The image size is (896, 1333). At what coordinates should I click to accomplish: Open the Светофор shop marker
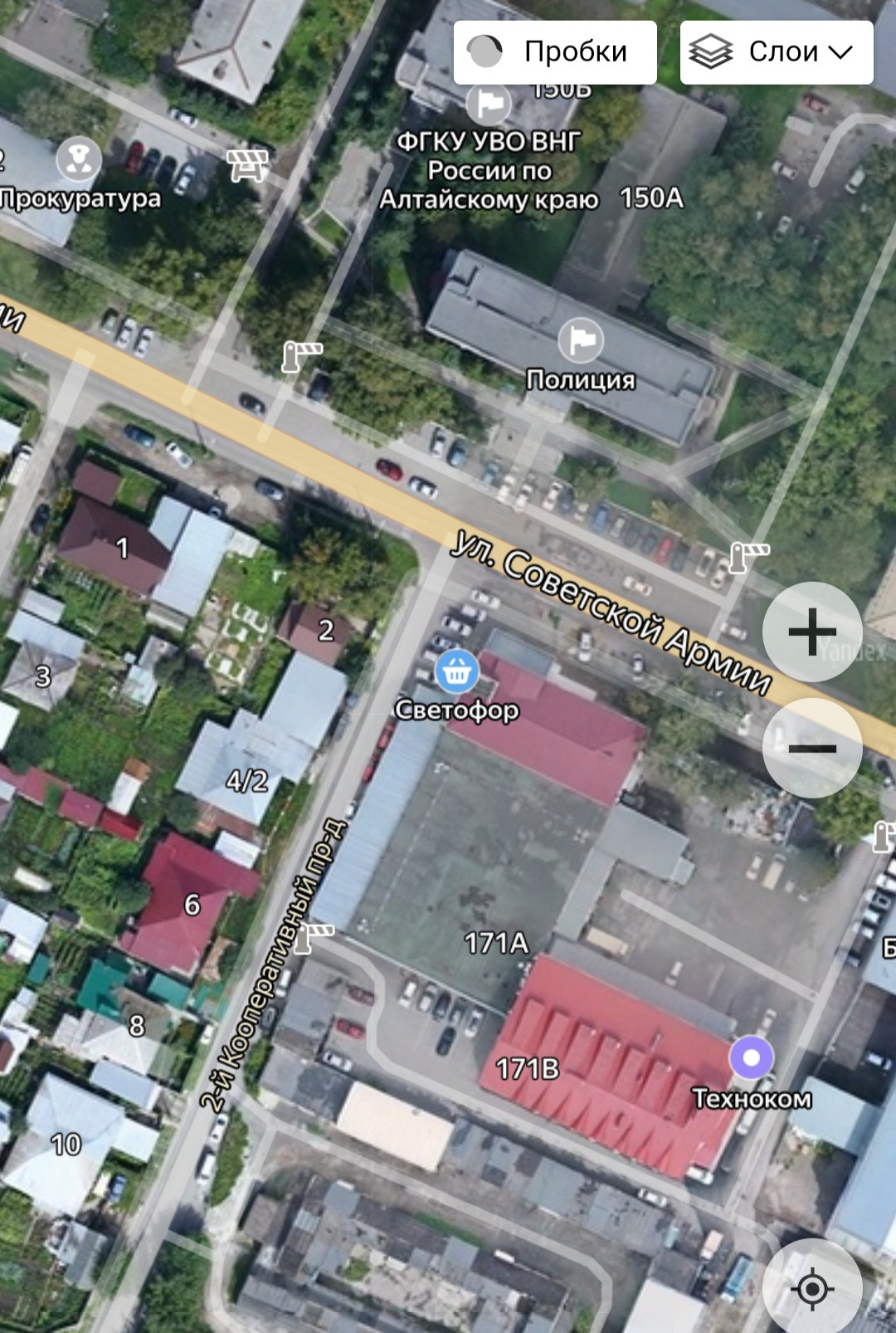coord(456,671)
